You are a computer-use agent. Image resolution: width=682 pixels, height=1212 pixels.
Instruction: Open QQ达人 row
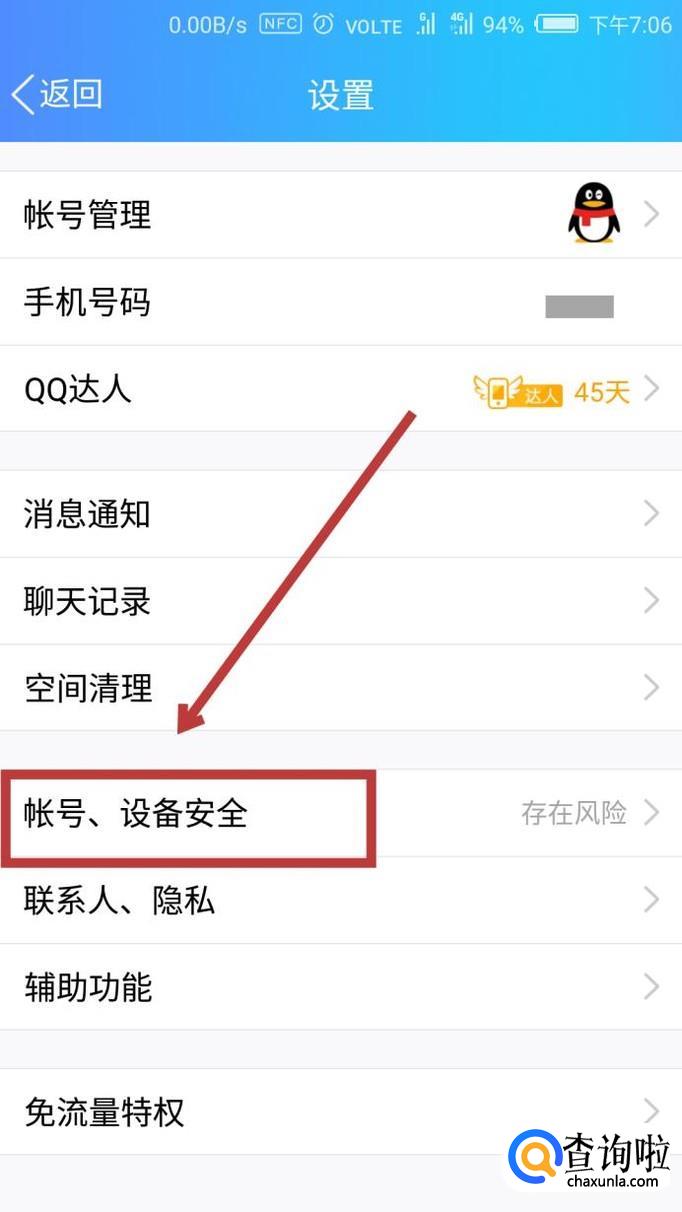coord(340,389)
